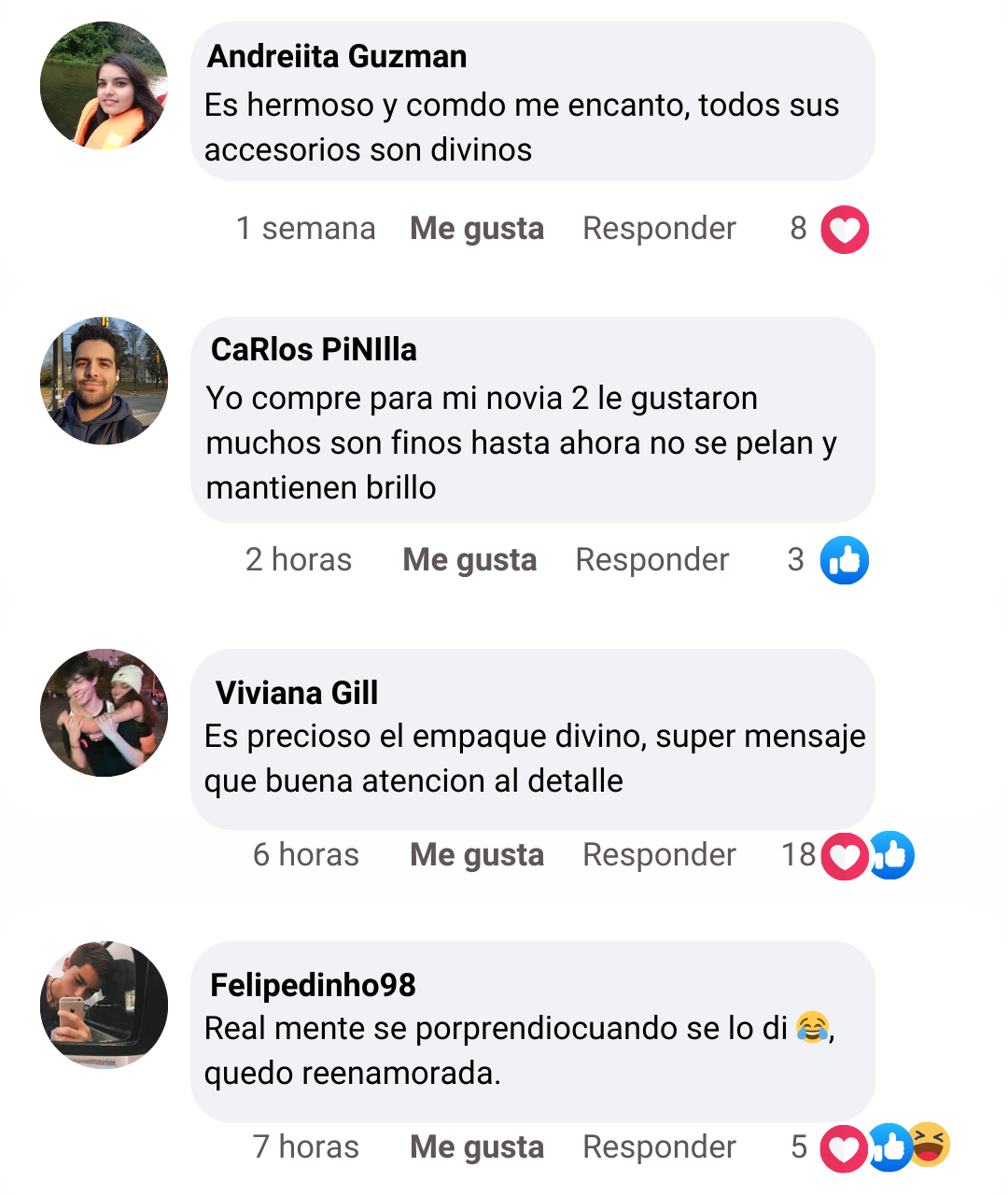The image size is (1008, 1195).
Task: Tap Responder under CaRlos PiNIlla's comment
Action: [651, 560]
